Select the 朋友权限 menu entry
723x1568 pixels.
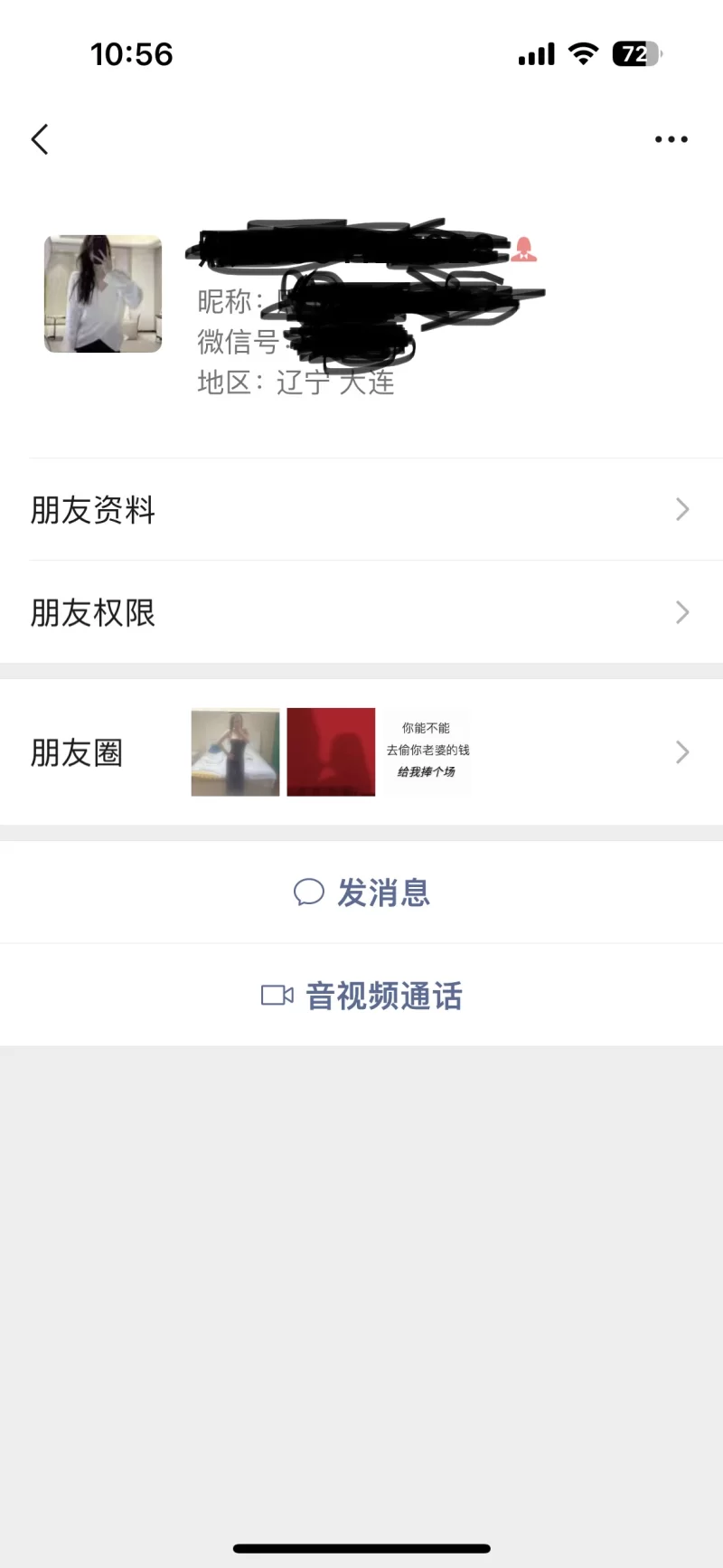click(x=93, y=613)
